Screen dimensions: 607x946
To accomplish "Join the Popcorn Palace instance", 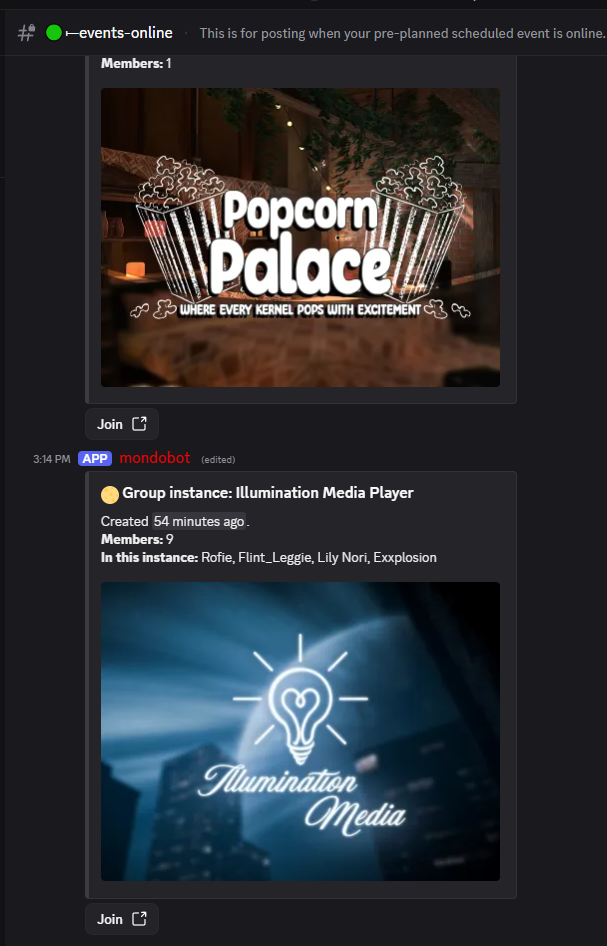I will [x=121, y=424].
